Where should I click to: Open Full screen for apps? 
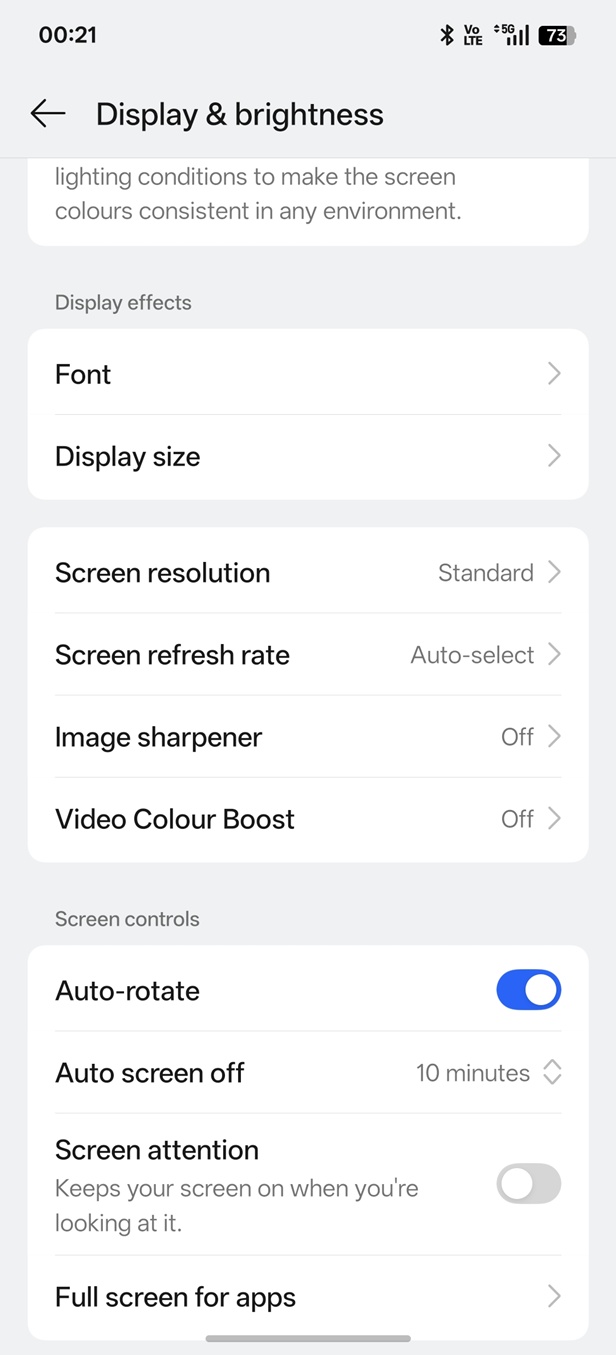(x=307, y=1297)
